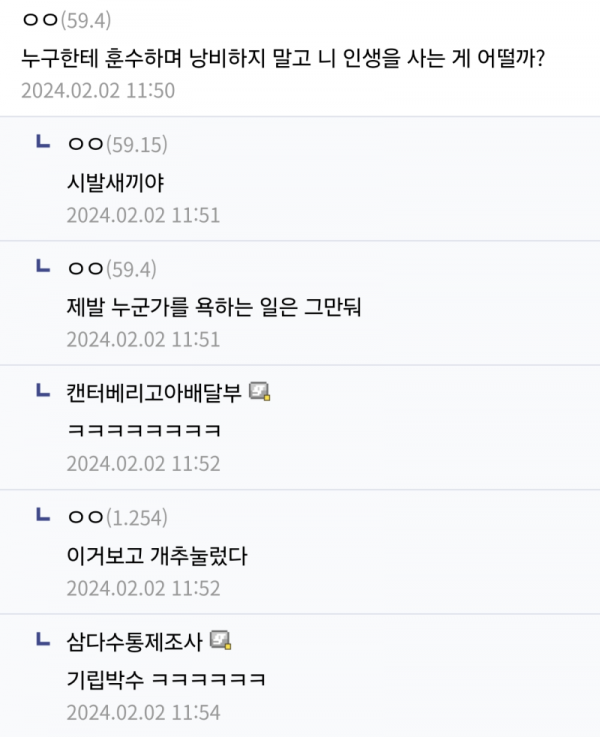
Task: Open 삼다수통제조사's gallog icon
Action: click(x=222, y=639)
